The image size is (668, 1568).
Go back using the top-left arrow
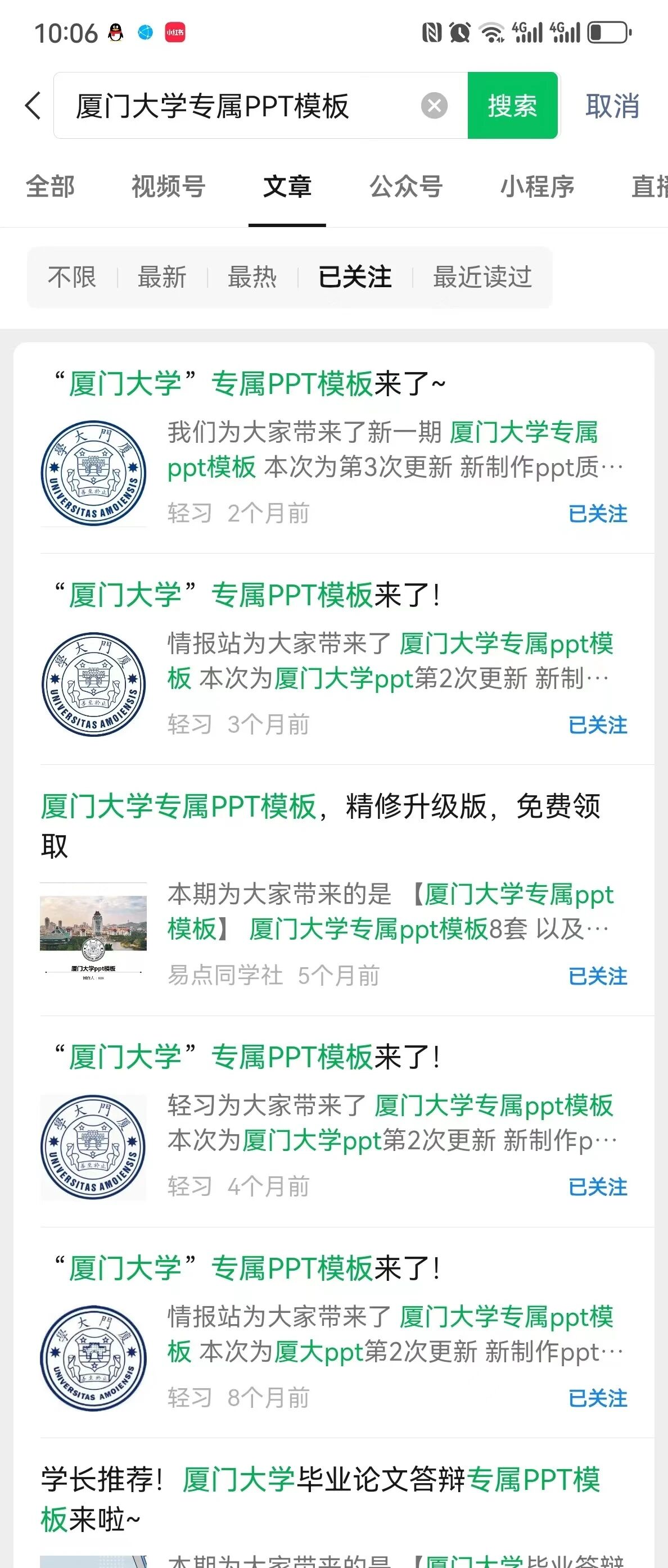tap(34, 106)
